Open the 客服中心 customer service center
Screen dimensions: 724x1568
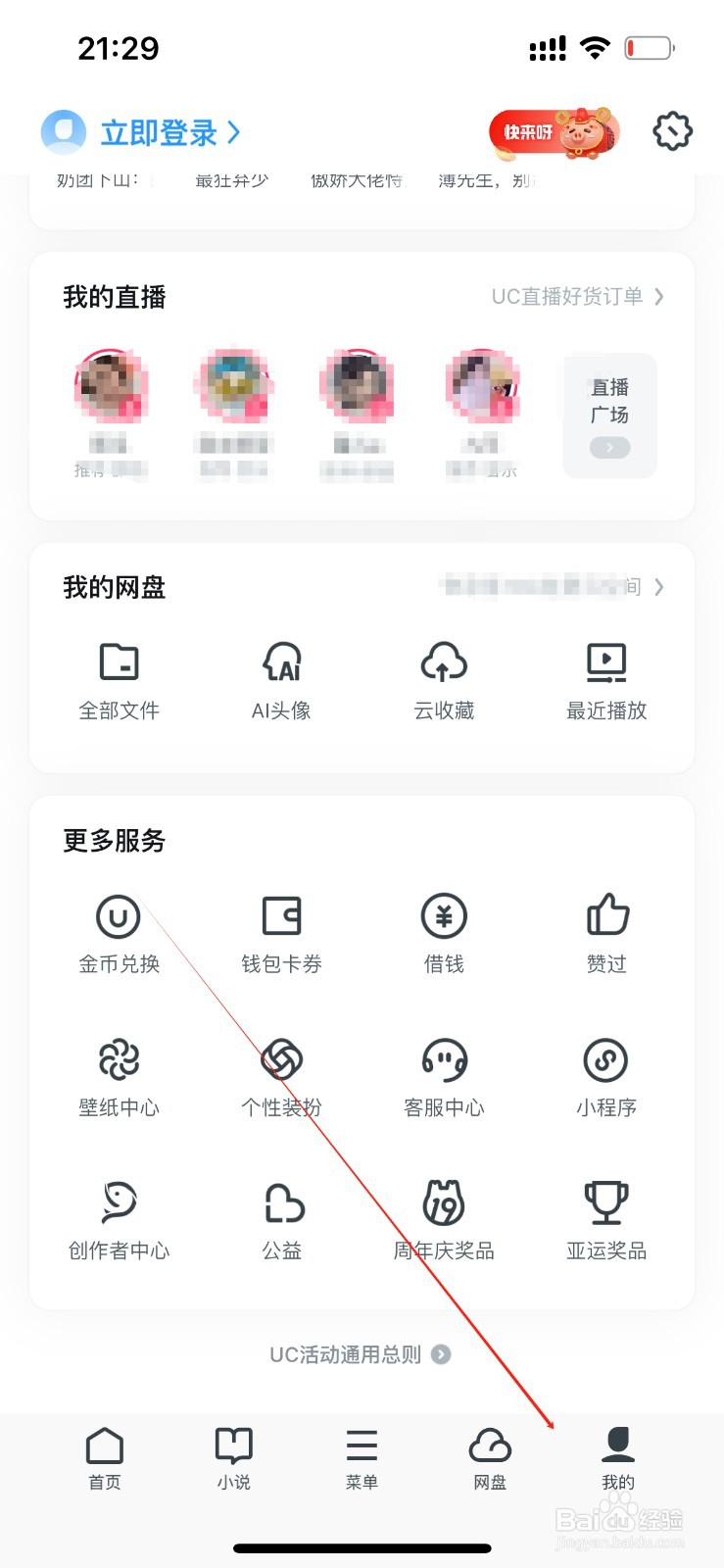tap(444, 1076)
